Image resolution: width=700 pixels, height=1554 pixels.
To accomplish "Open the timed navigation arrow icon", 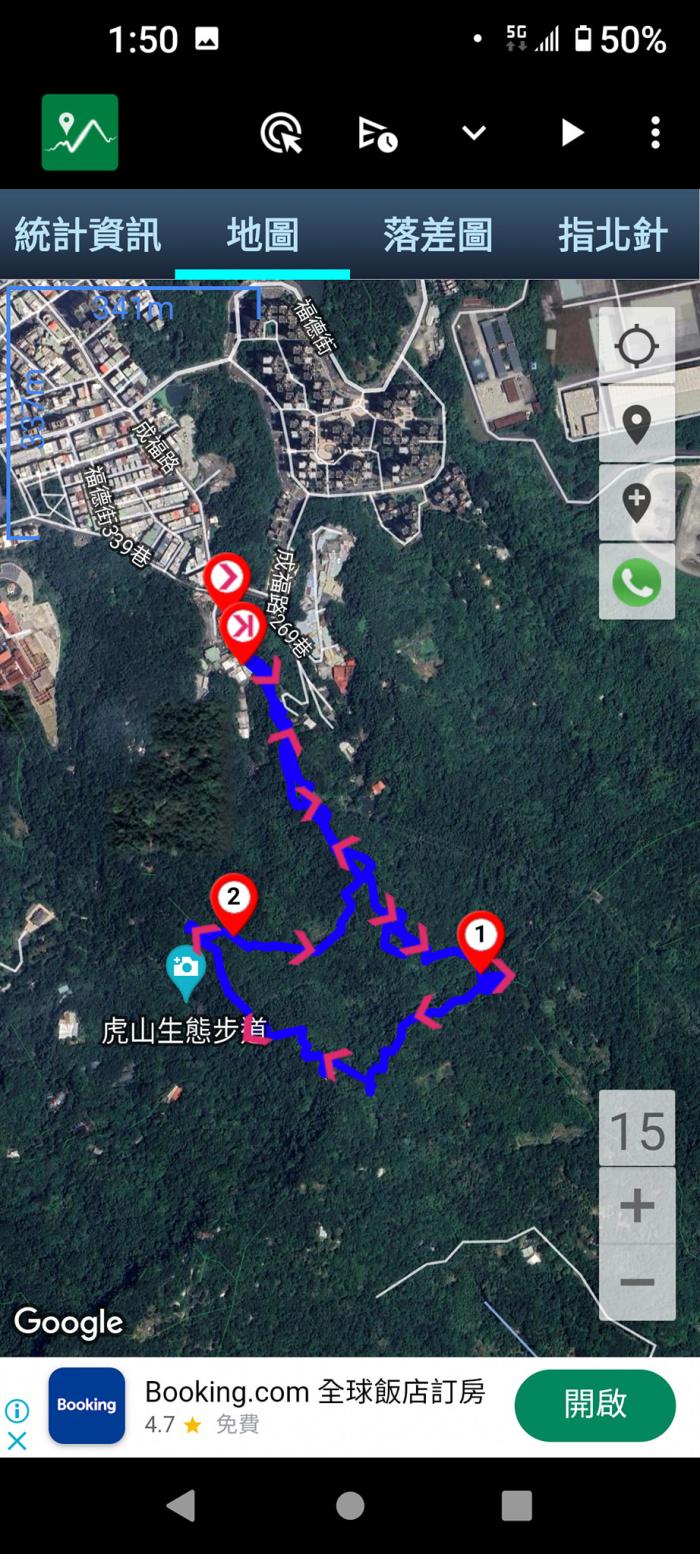I will click(378, 133).
